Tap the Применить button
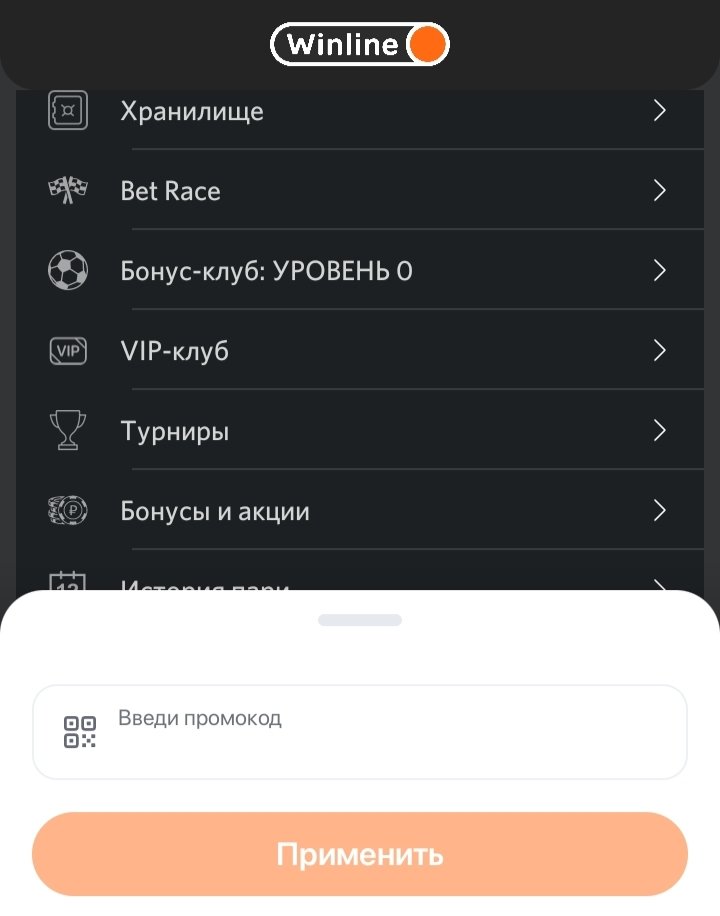 360,855
